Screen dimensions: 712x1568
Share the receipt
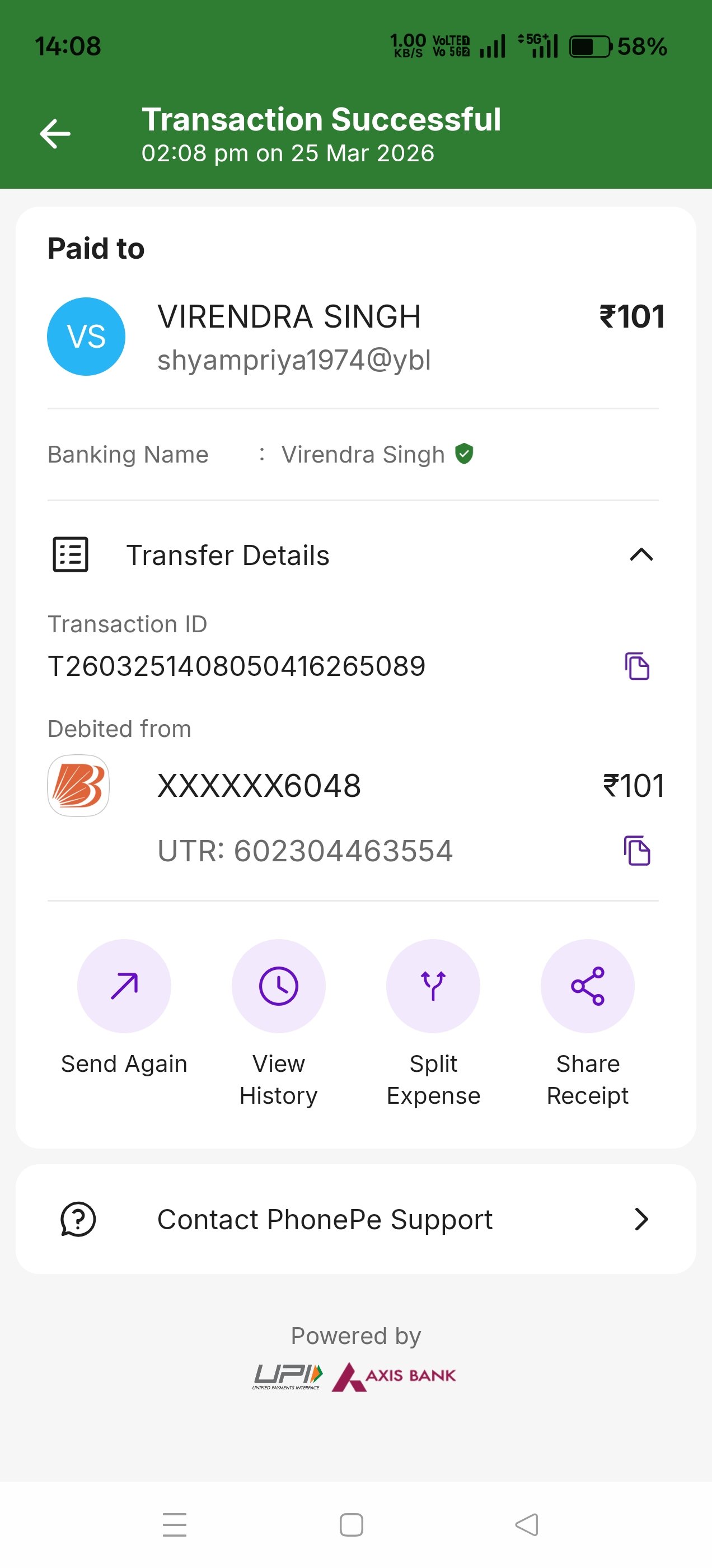pos(587,986)
